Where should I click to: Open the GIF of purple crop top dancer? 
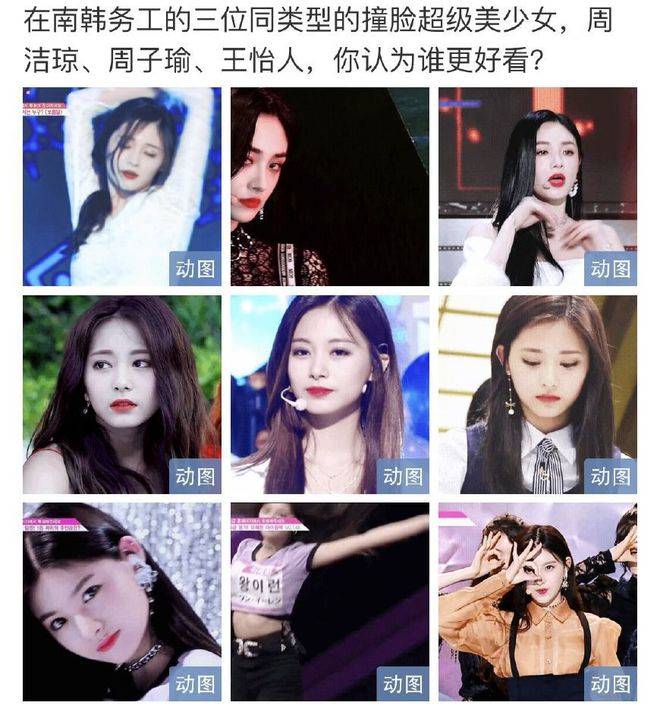330,601
